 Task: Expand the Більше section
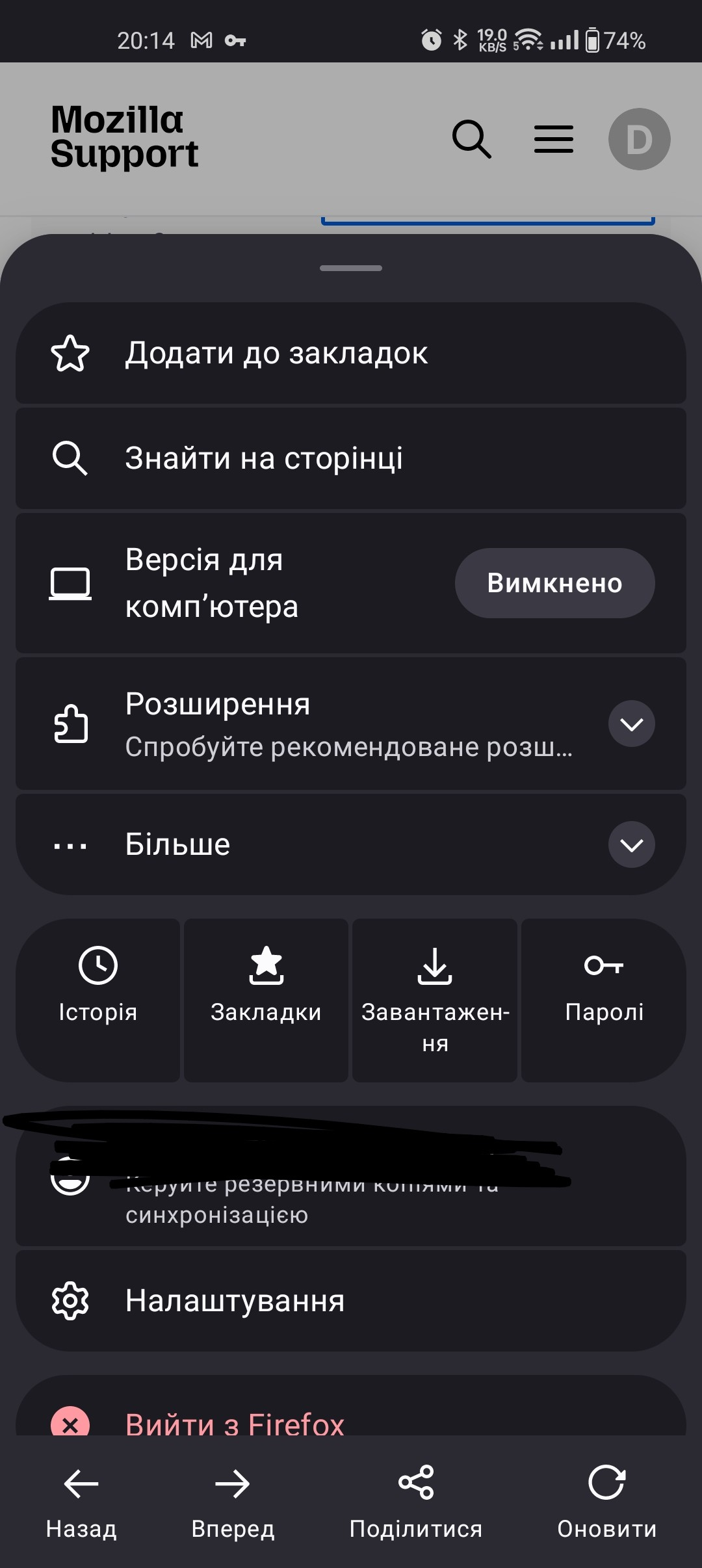pos(631,844)
